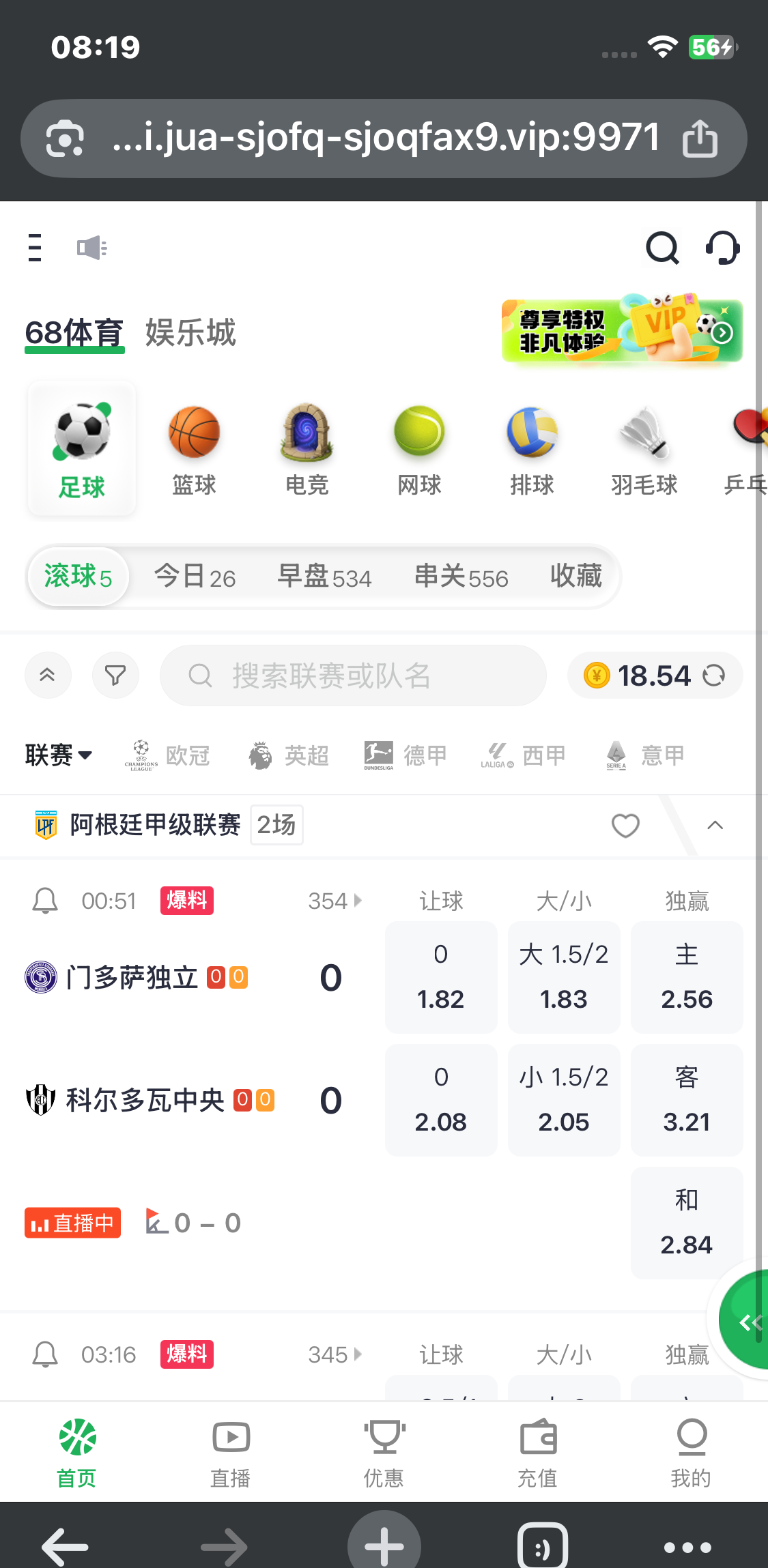Favorite the 阿根廷甲级联赛 league
Screen dimensions: 768x1568
625,826
